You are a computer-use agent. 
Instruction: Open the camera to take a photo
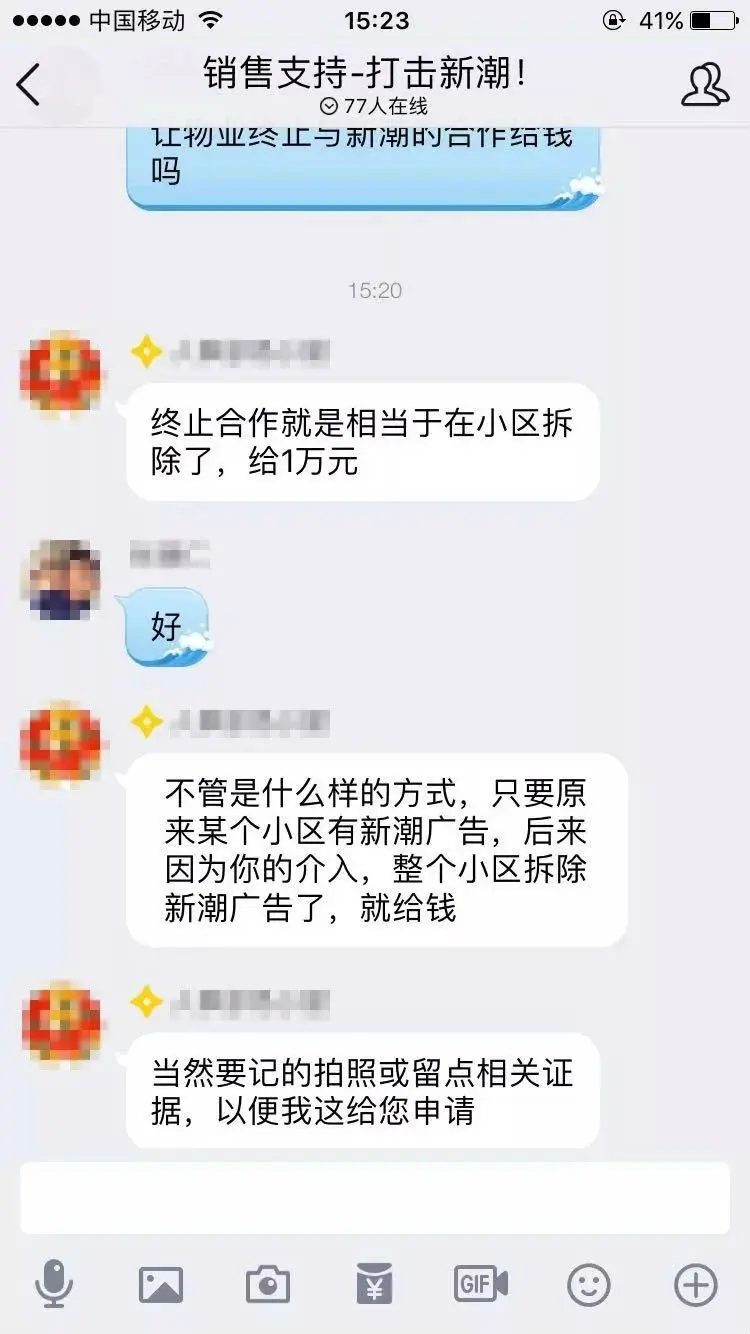pos(267,1283)
